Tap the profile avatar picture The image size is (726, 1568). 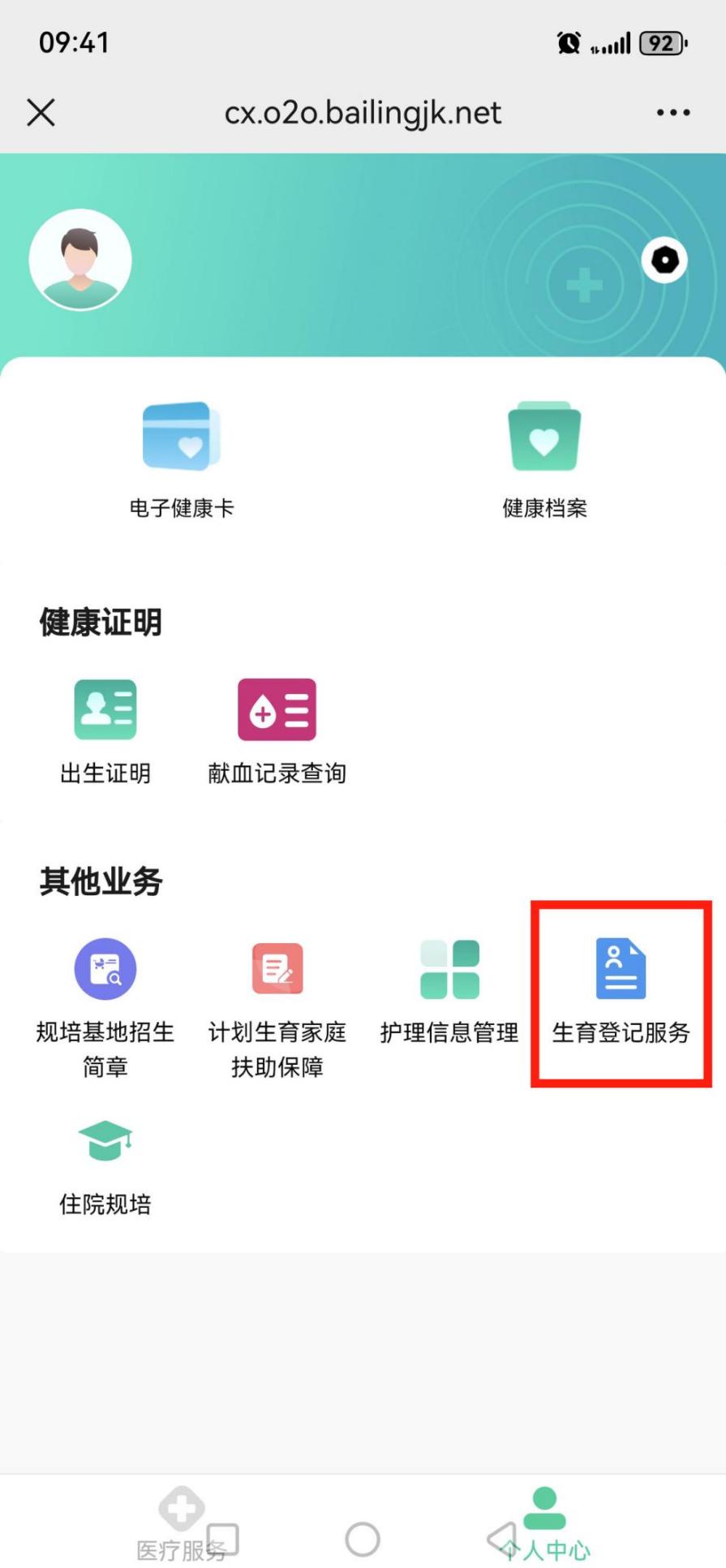pos(80,260)
